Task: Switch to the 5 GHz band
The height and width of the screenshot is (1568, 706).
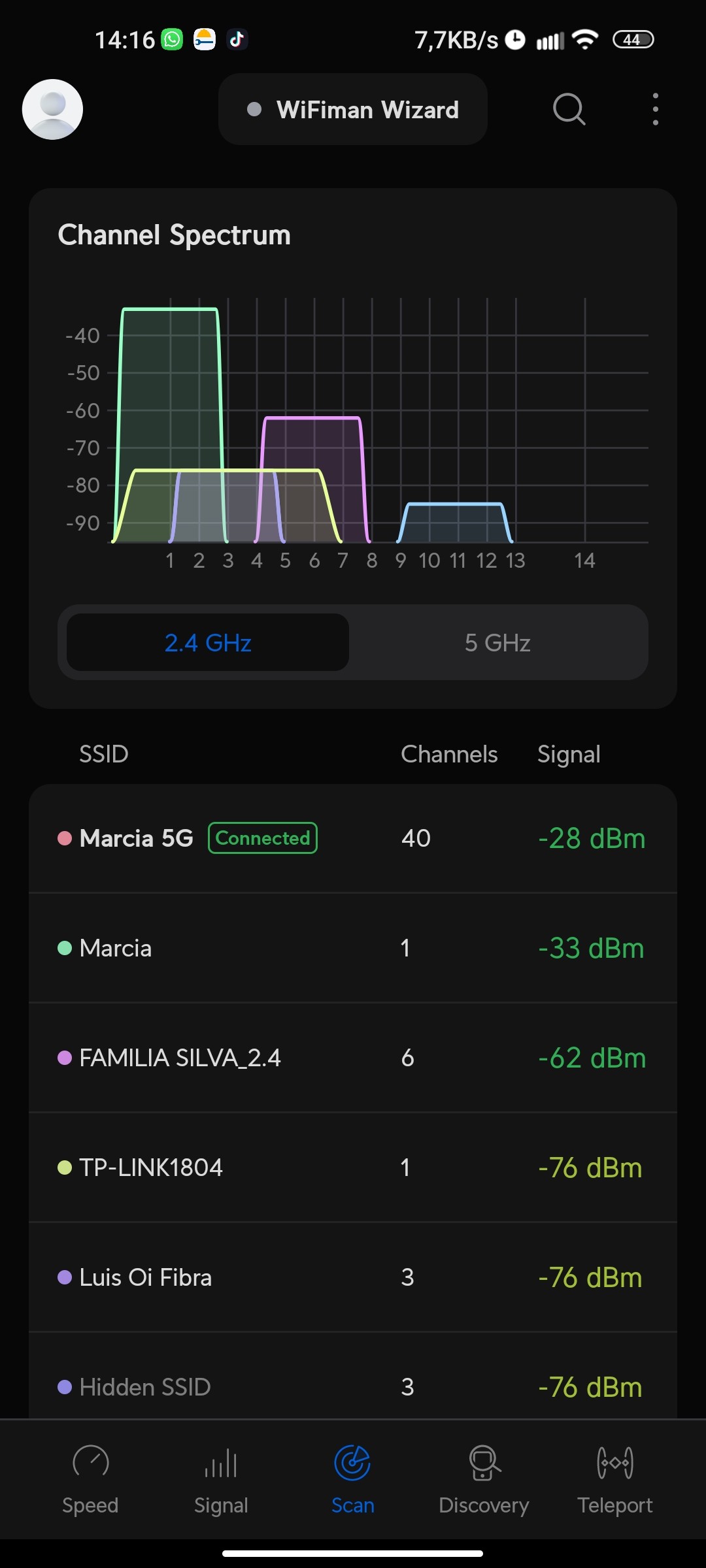Action: click(x=497, y=643)
